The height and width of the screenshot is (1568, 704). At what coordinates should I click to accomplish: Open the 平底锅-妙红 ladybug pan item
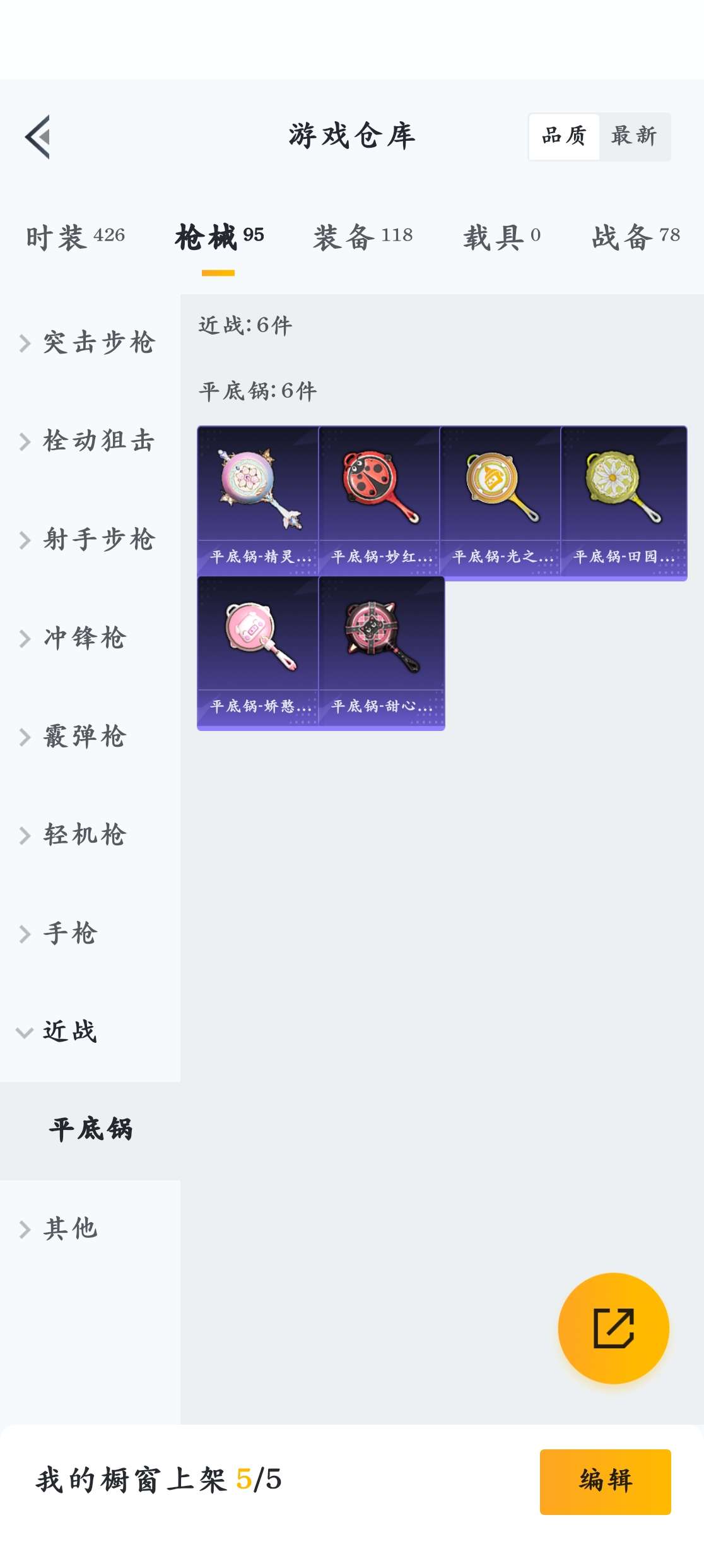tap(379, 502)
